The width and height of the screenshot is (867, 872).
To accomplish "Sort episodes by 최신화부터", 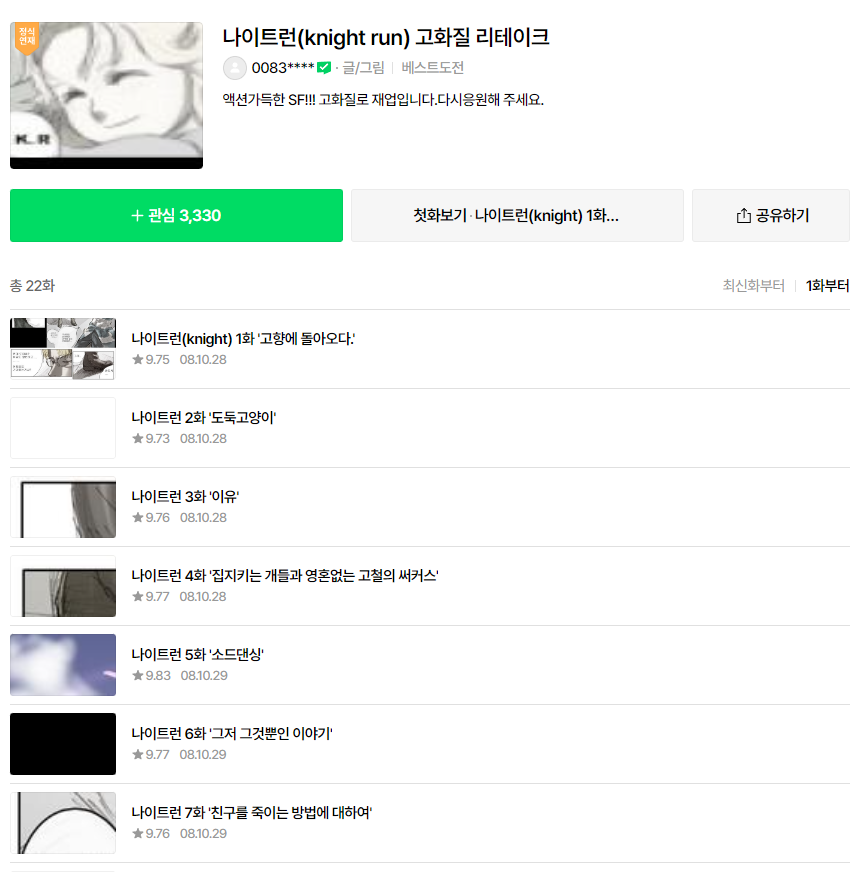I will [753, 286].
